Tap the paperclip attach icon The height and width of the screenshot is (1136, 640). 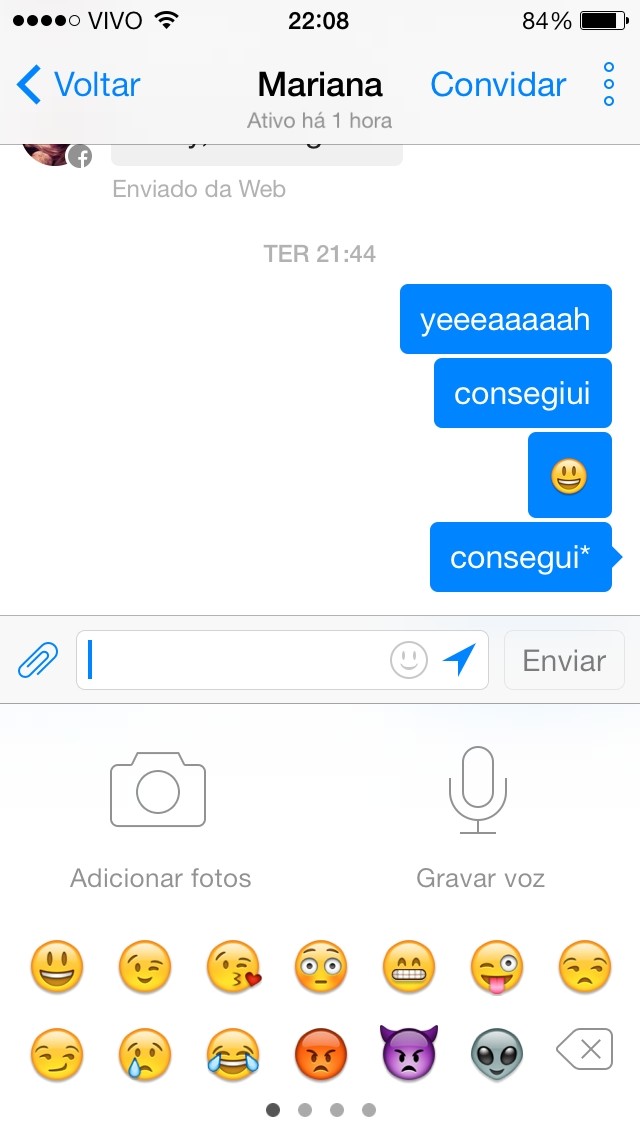click(38, 660)
